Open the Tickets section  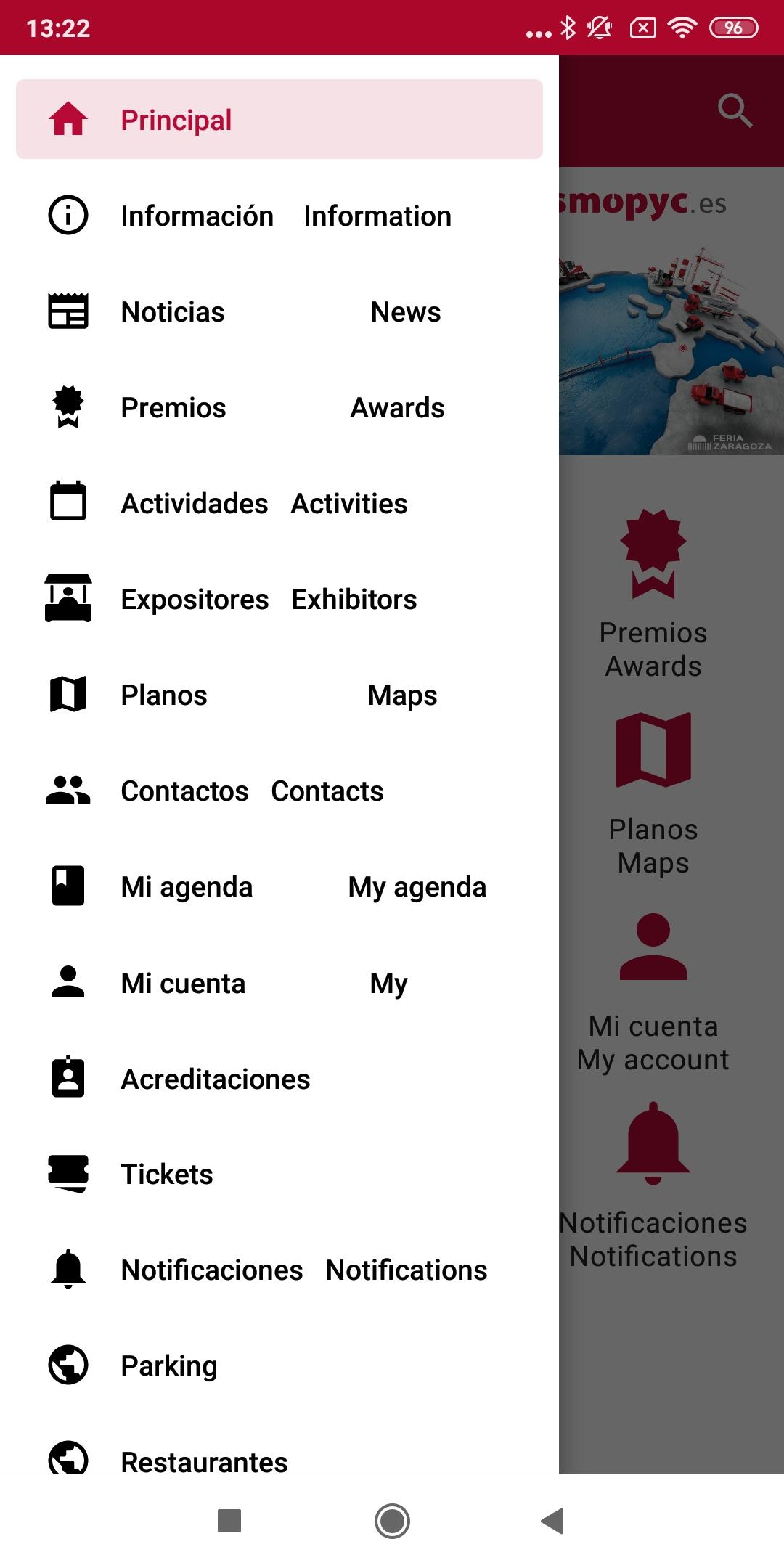pyautogui.click(x=279, y=1174)
